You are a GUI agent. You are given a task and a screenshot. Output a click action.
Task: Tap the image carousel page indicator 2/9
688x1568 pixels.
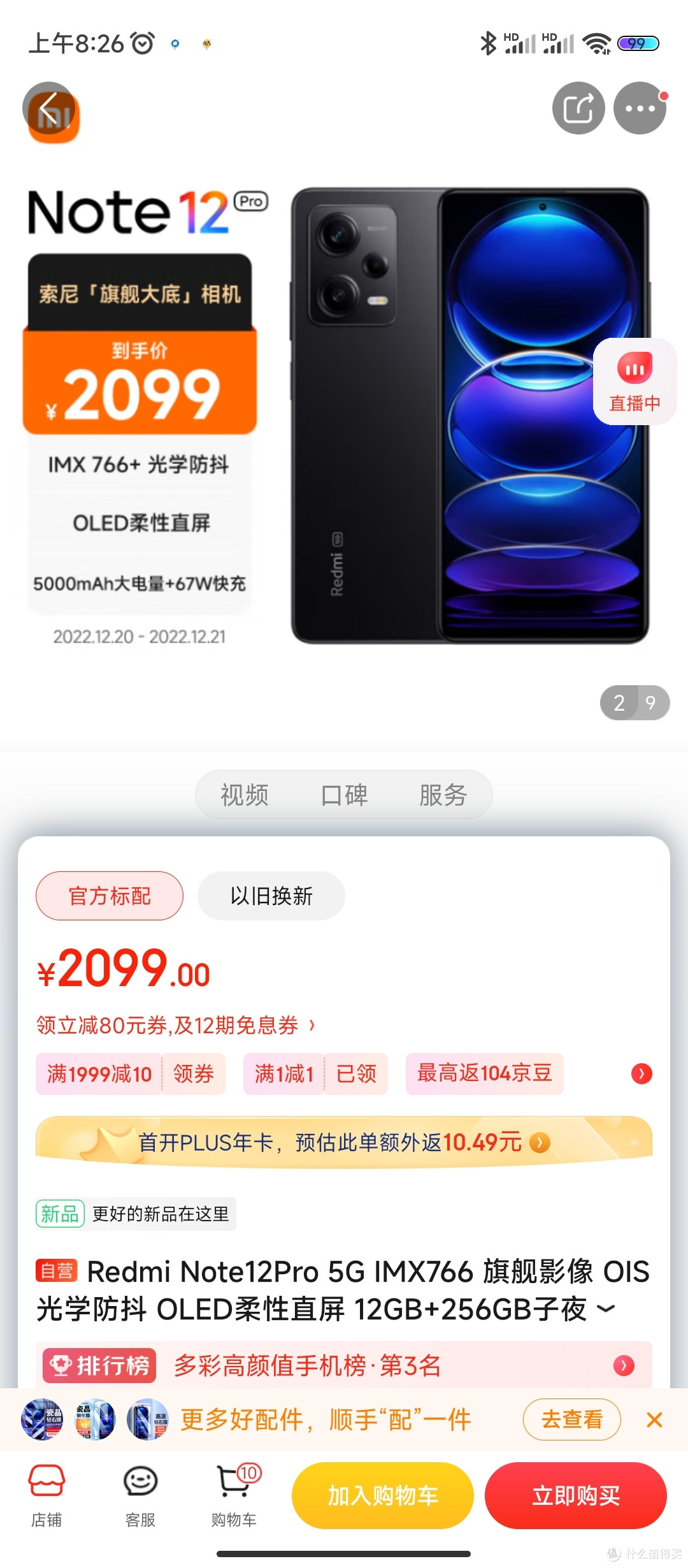634,701
